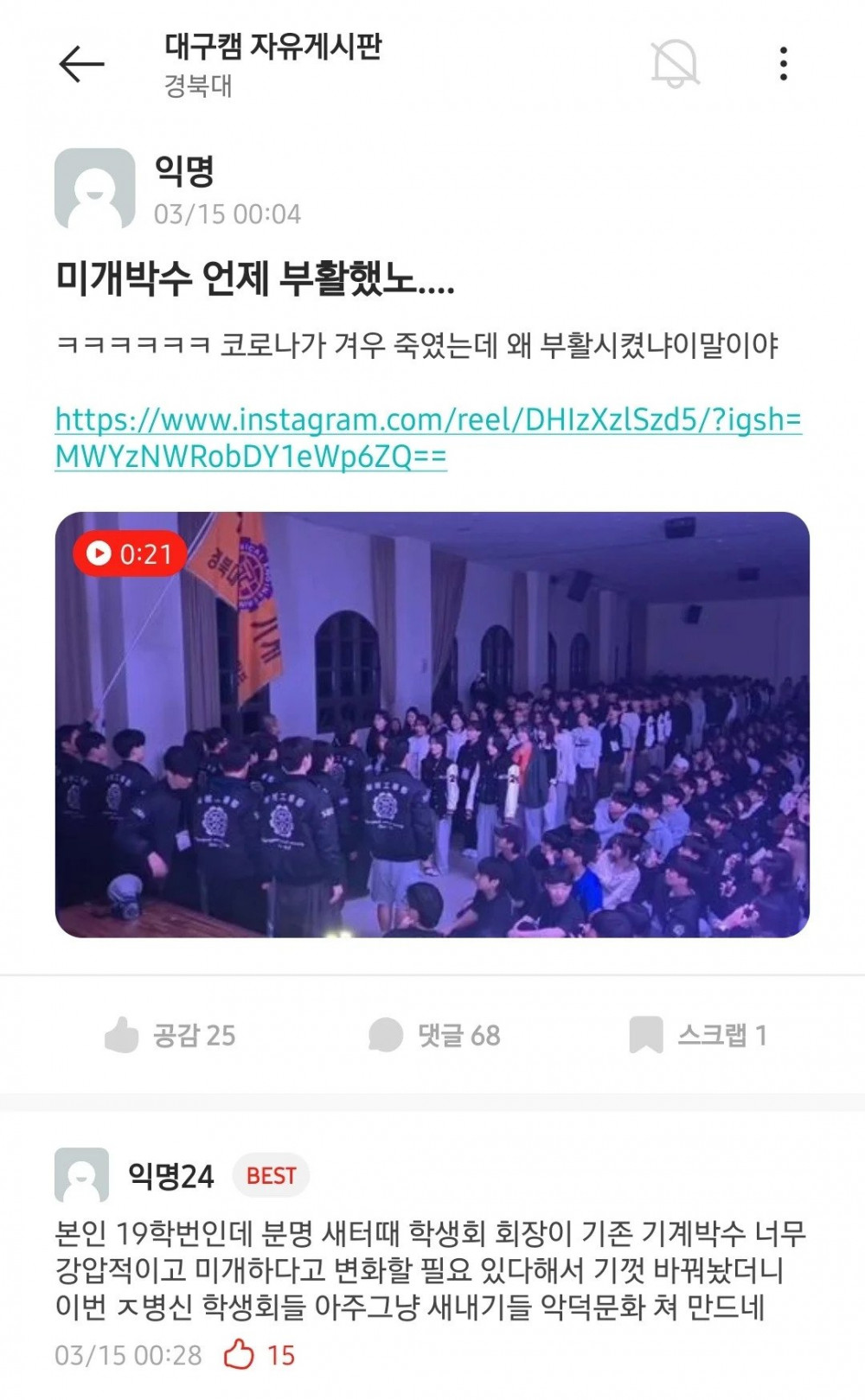Play the 0:21 video thumbnail

432,724
